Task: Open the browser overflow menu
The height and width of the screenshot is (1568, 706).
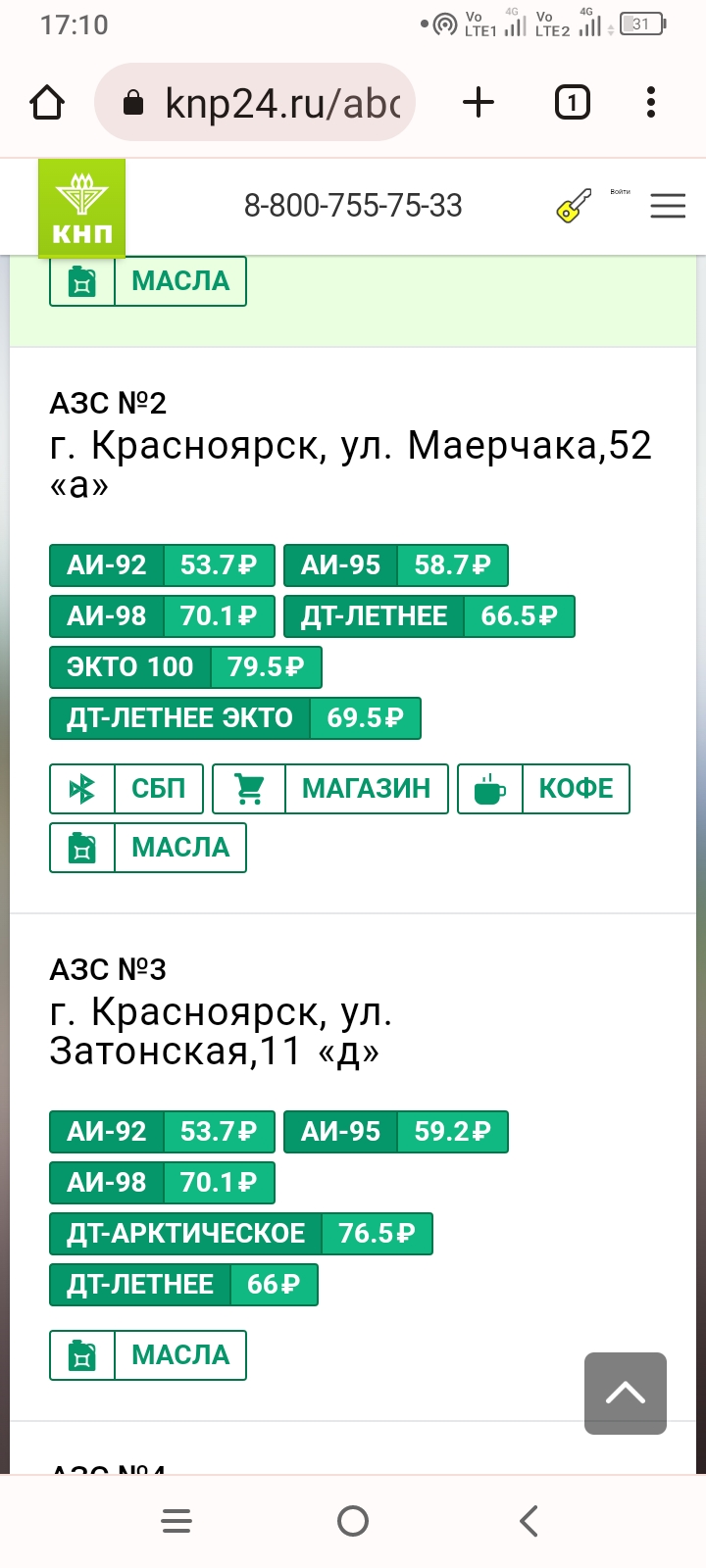Action: [x=651, y=103]
